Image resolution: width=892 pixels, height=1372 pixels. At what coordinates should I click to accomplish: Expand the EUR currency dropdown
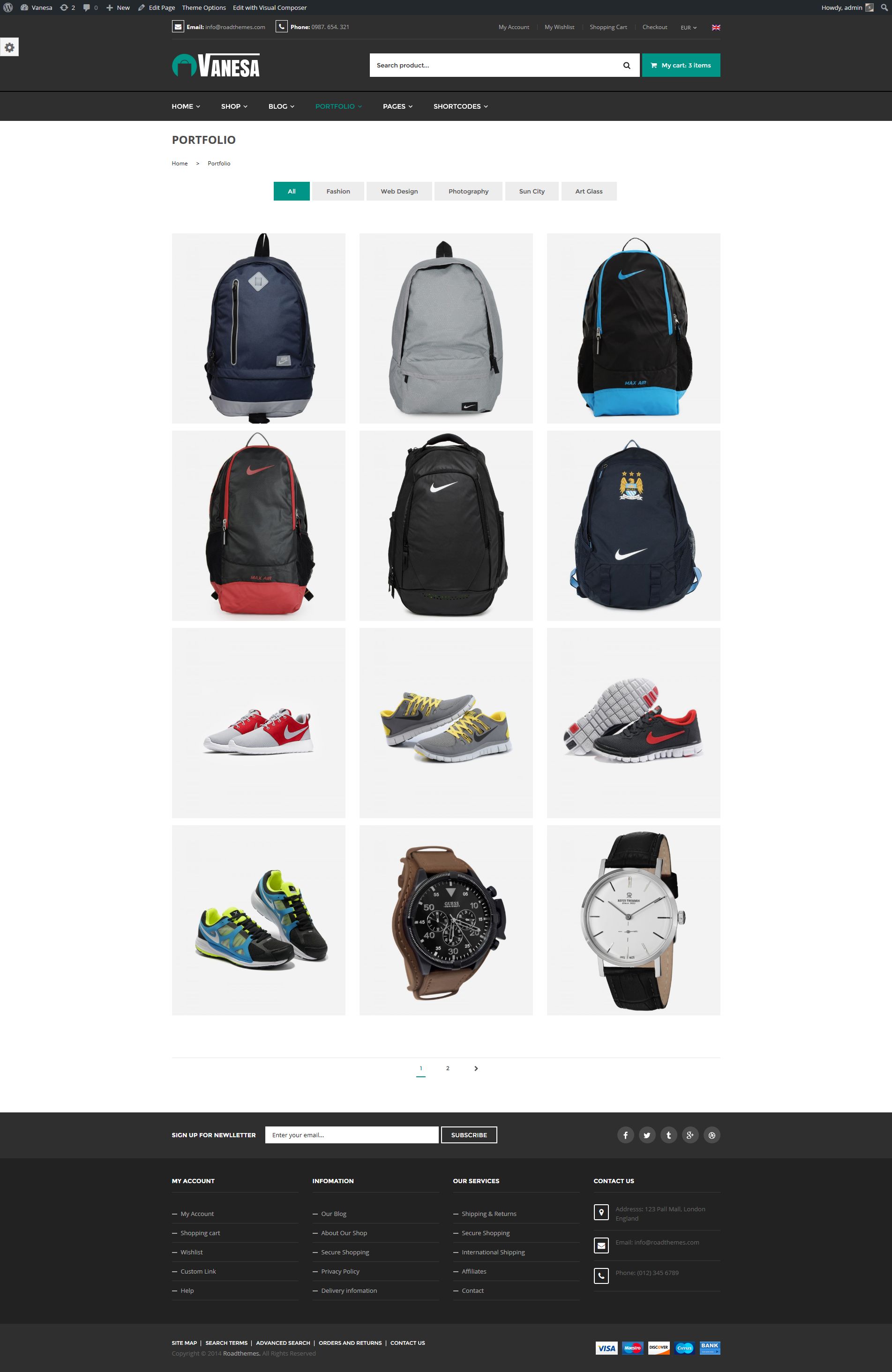pos(688,28)
